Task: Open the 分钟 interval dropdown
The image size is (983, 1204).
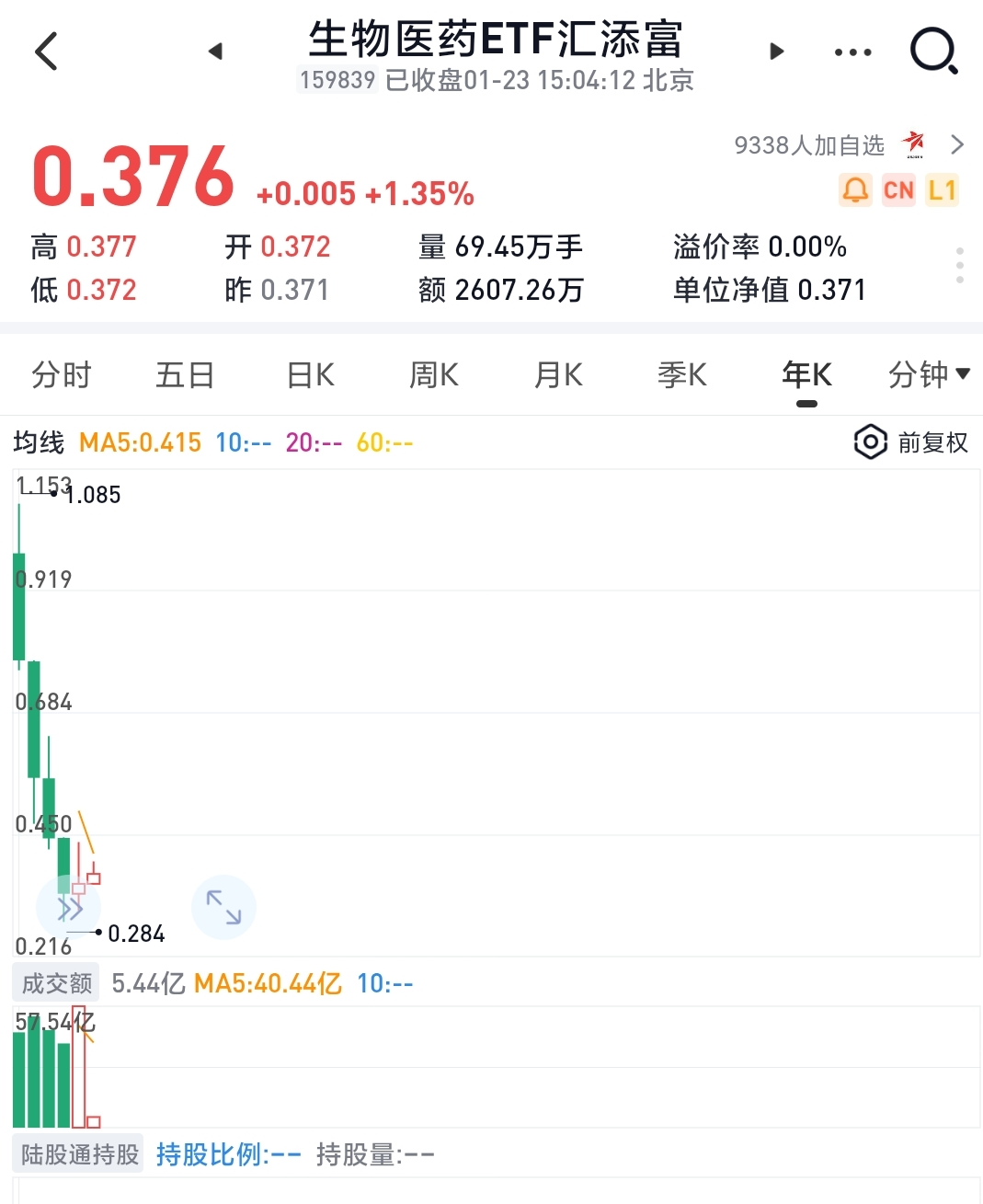Action: pos(929,374)
